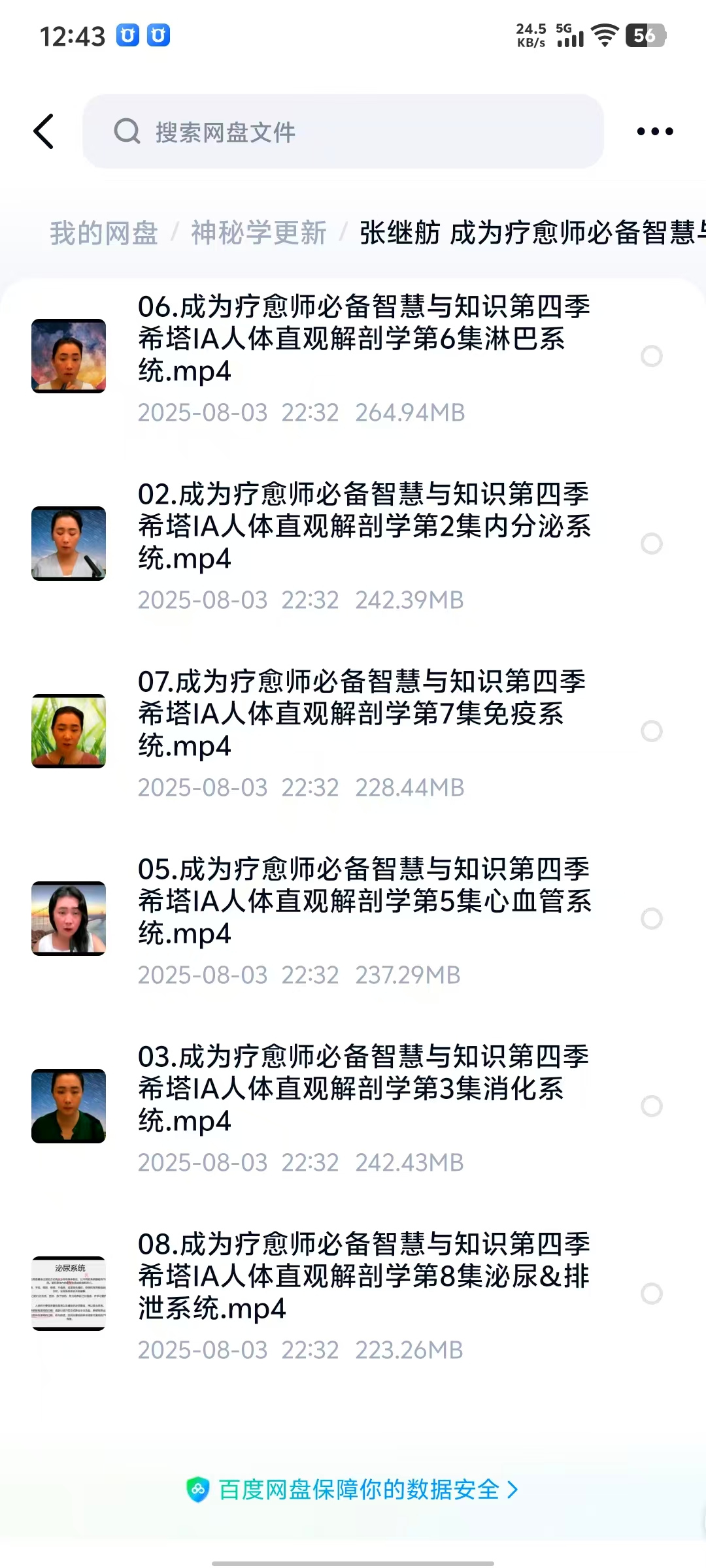Navigate to 我的网盘 breadcrumb
Image resolution: width=706 pixels, height=1568 pixels.
(104, 233)
